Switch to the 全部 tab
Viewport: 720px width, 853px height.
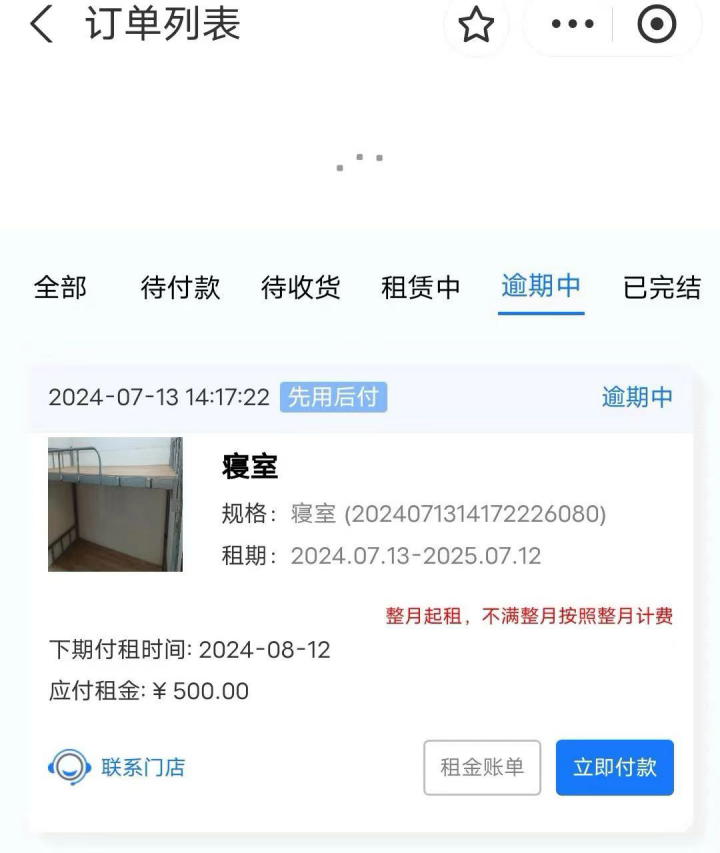(60, 288)
